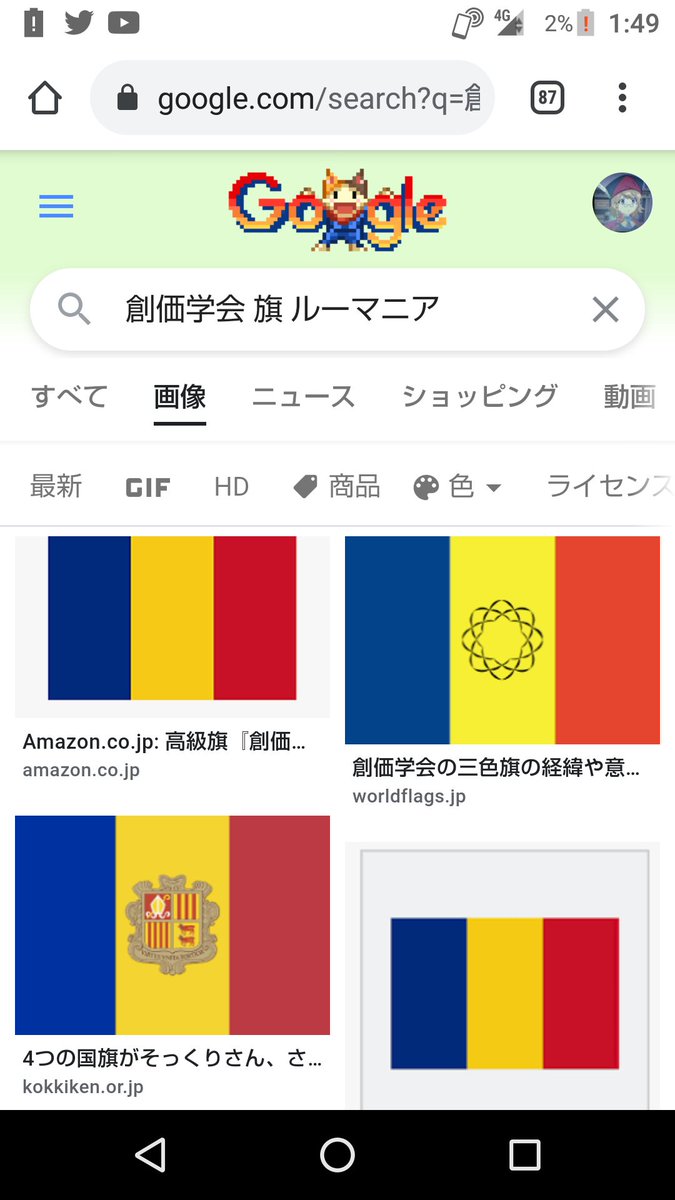The image size is (675, 1200).
Task: Tap the Android back button
Action: (150, 1155)
